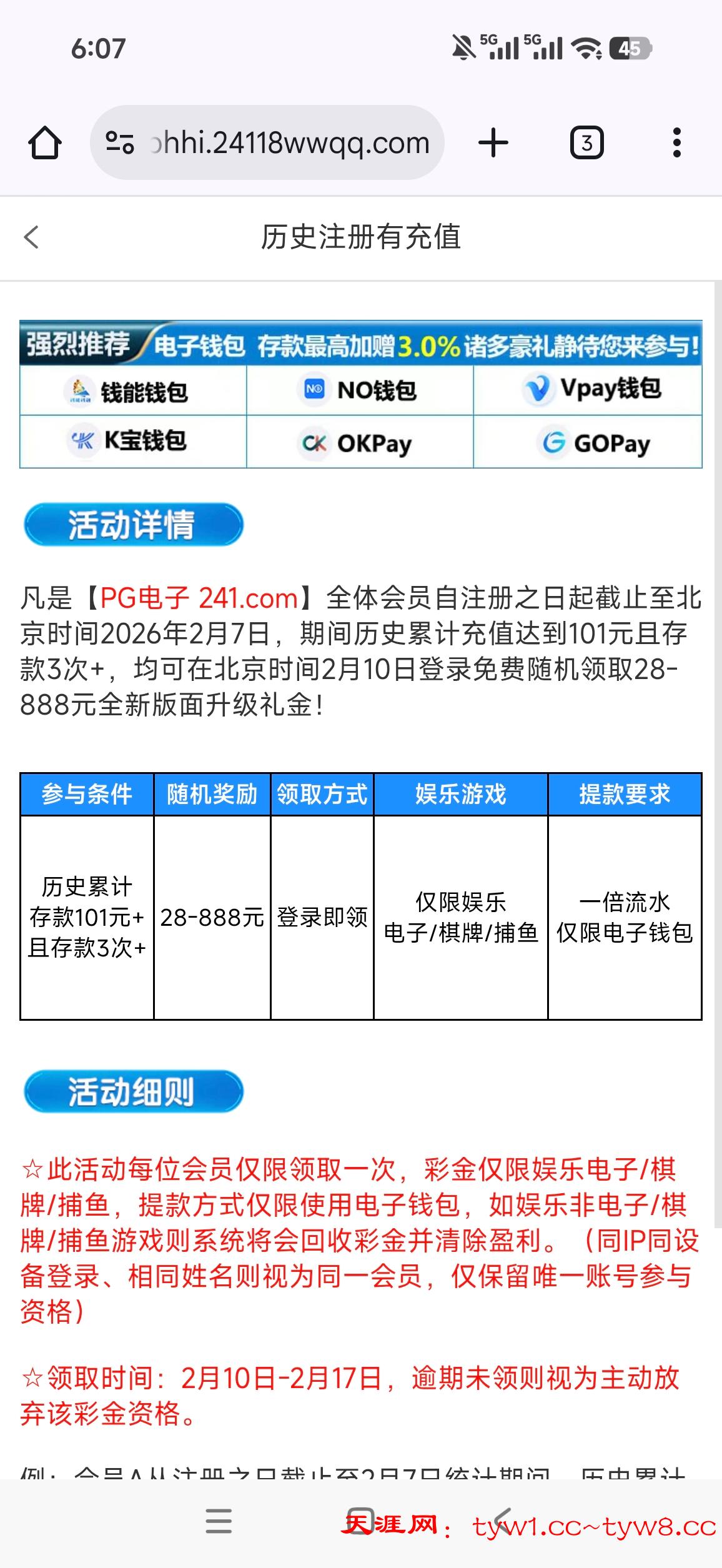Go to the browser home page
Screen dimensions: 722x1568
pos(45,143)
